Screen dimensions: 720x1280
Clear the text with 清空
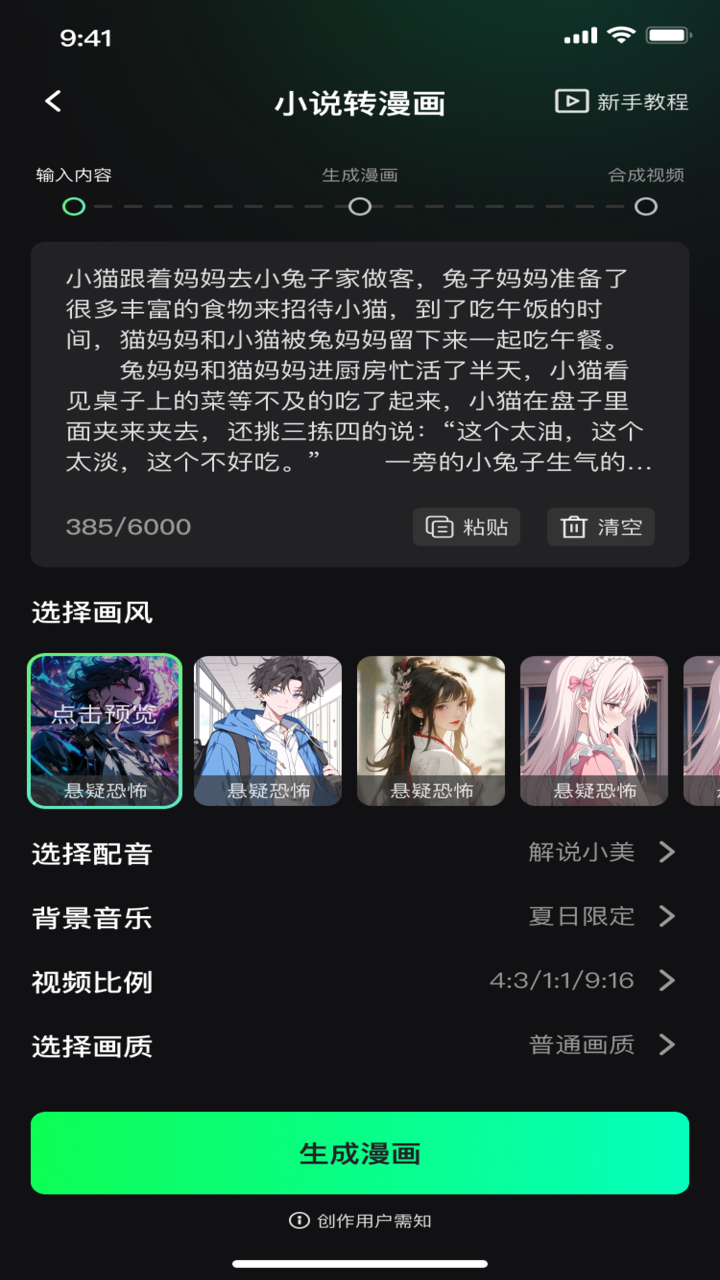point(601,527)
